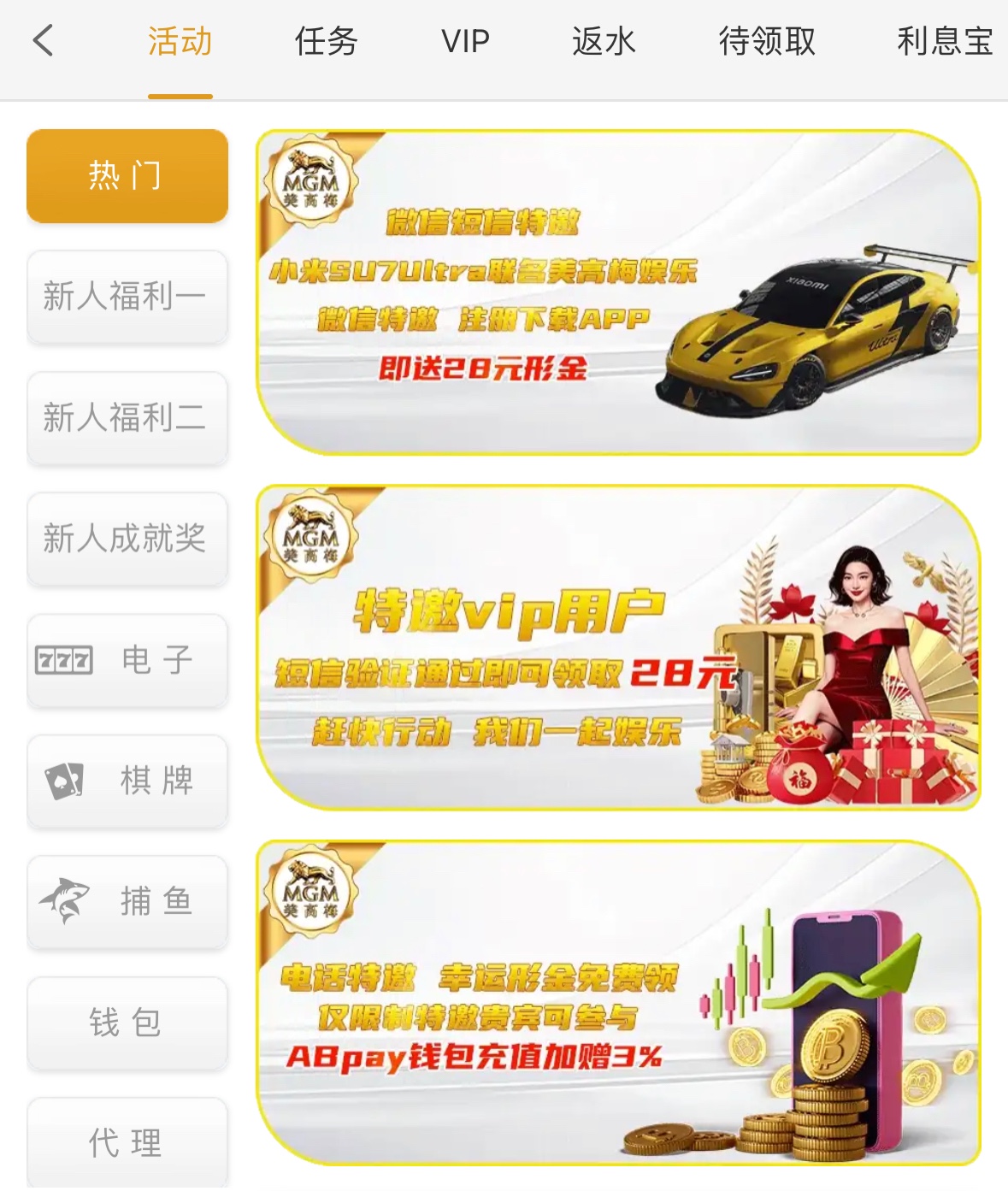This screenshot has height=1191, width=1008.
Task: Open the 棋牌 category
Action: pos(127,781)
